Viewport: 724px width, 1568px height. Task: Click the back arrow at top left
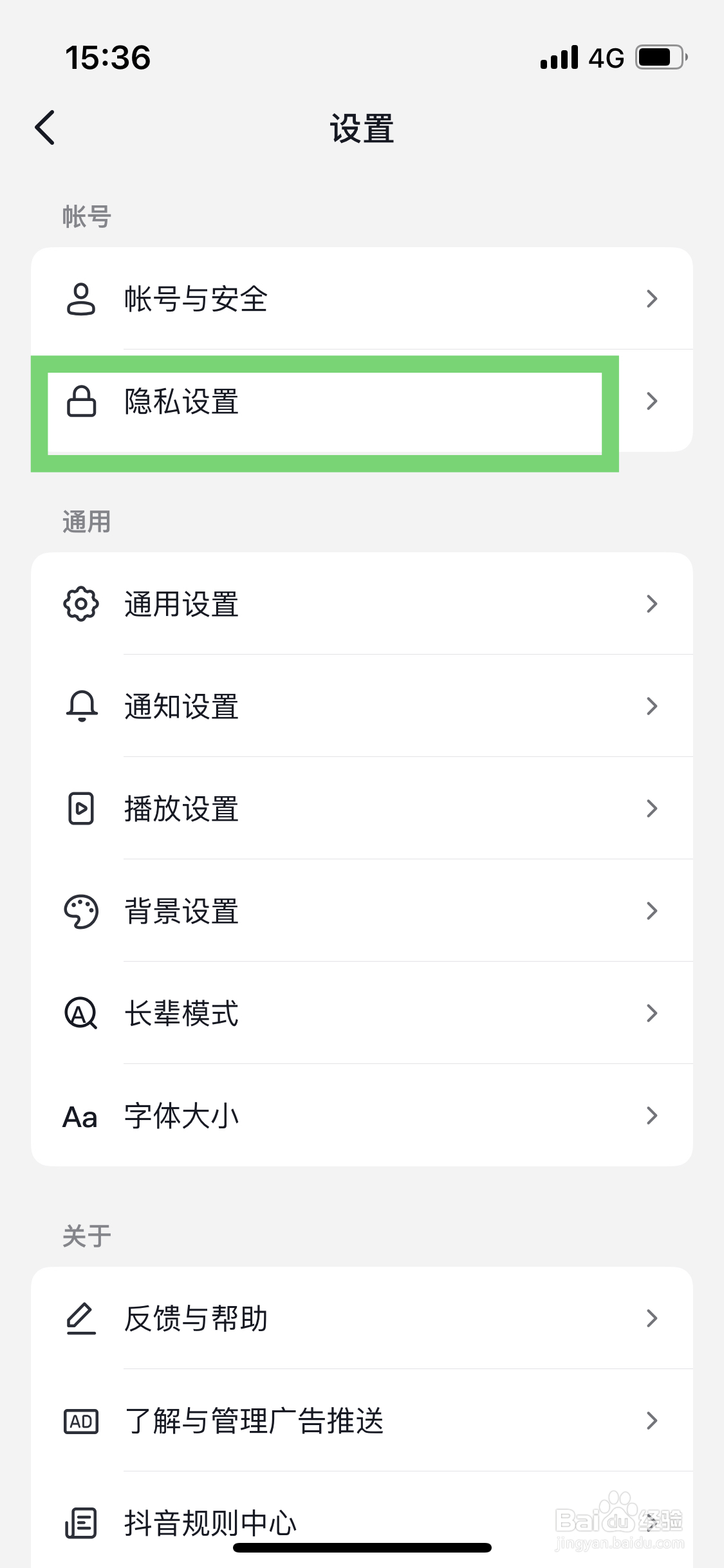(44, 127)
